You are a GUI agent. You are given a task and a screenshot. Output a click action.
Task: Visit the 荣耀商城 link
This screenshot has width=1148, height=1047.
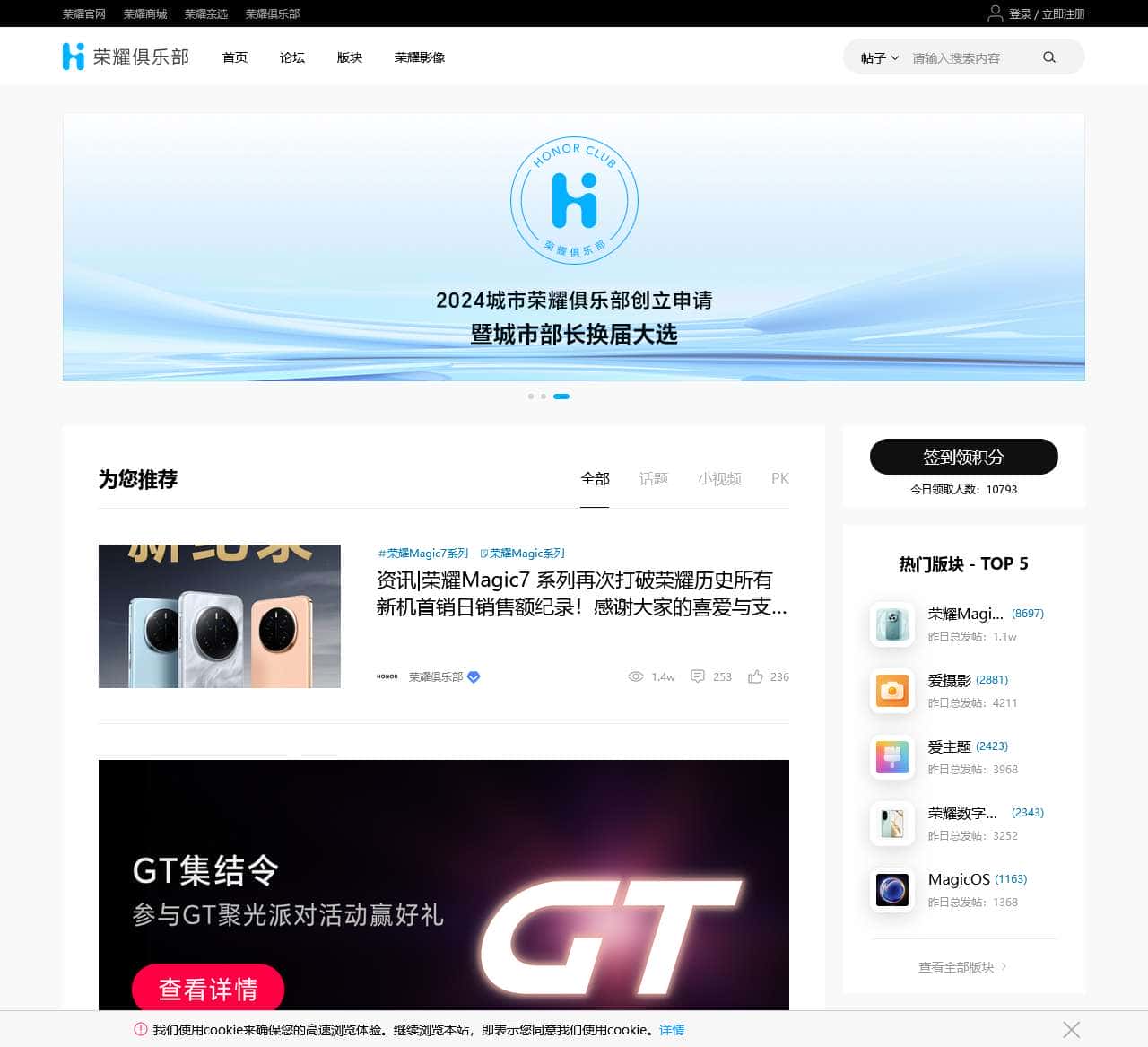click(145, 14)
